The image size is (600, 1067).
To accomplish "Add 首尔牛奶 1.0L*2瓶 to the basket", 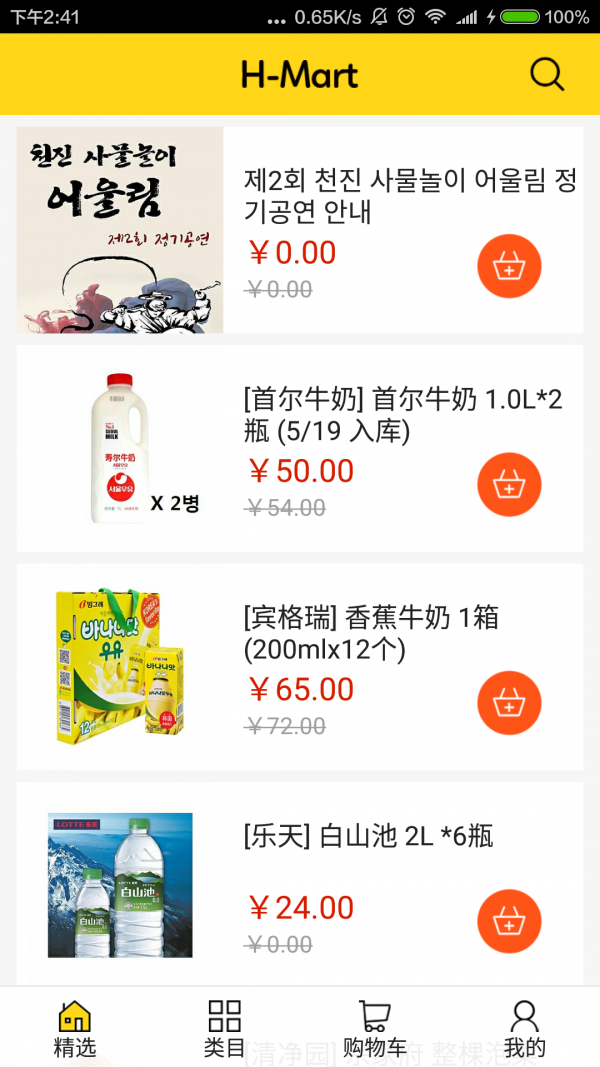I will (x=509, y=485).
